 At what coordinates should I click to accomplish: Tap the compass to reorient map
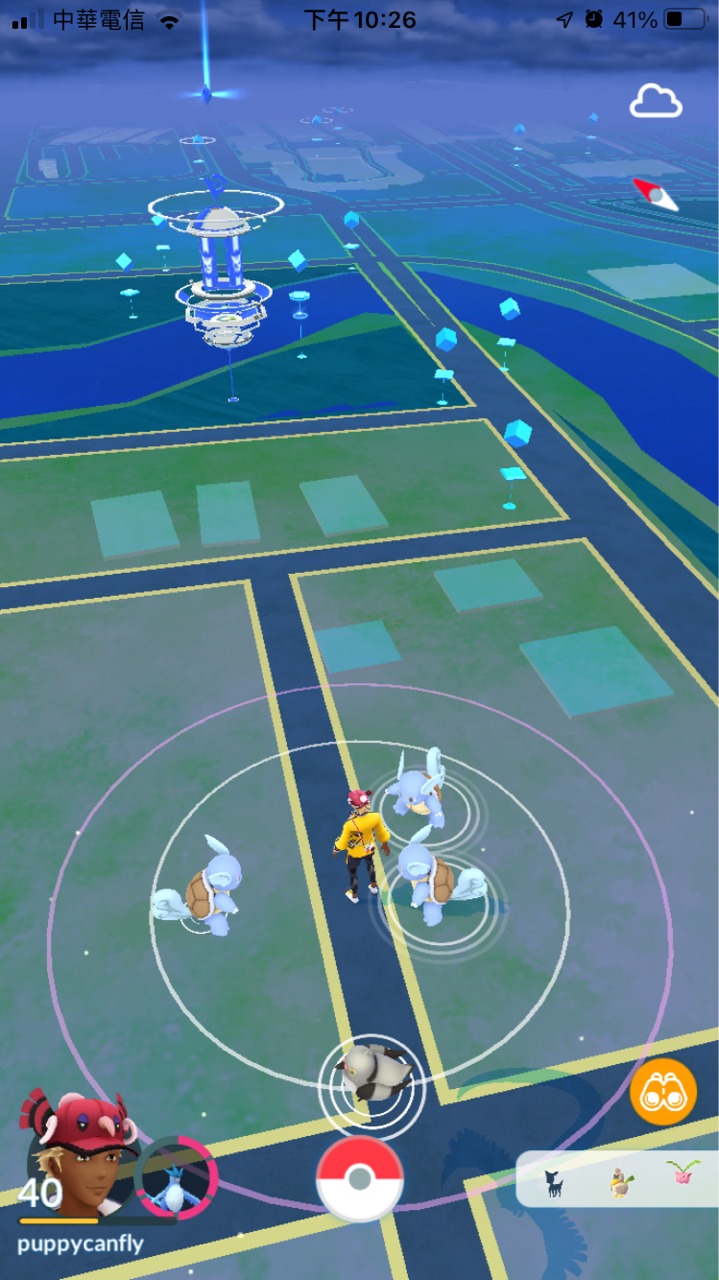(655, 194)
